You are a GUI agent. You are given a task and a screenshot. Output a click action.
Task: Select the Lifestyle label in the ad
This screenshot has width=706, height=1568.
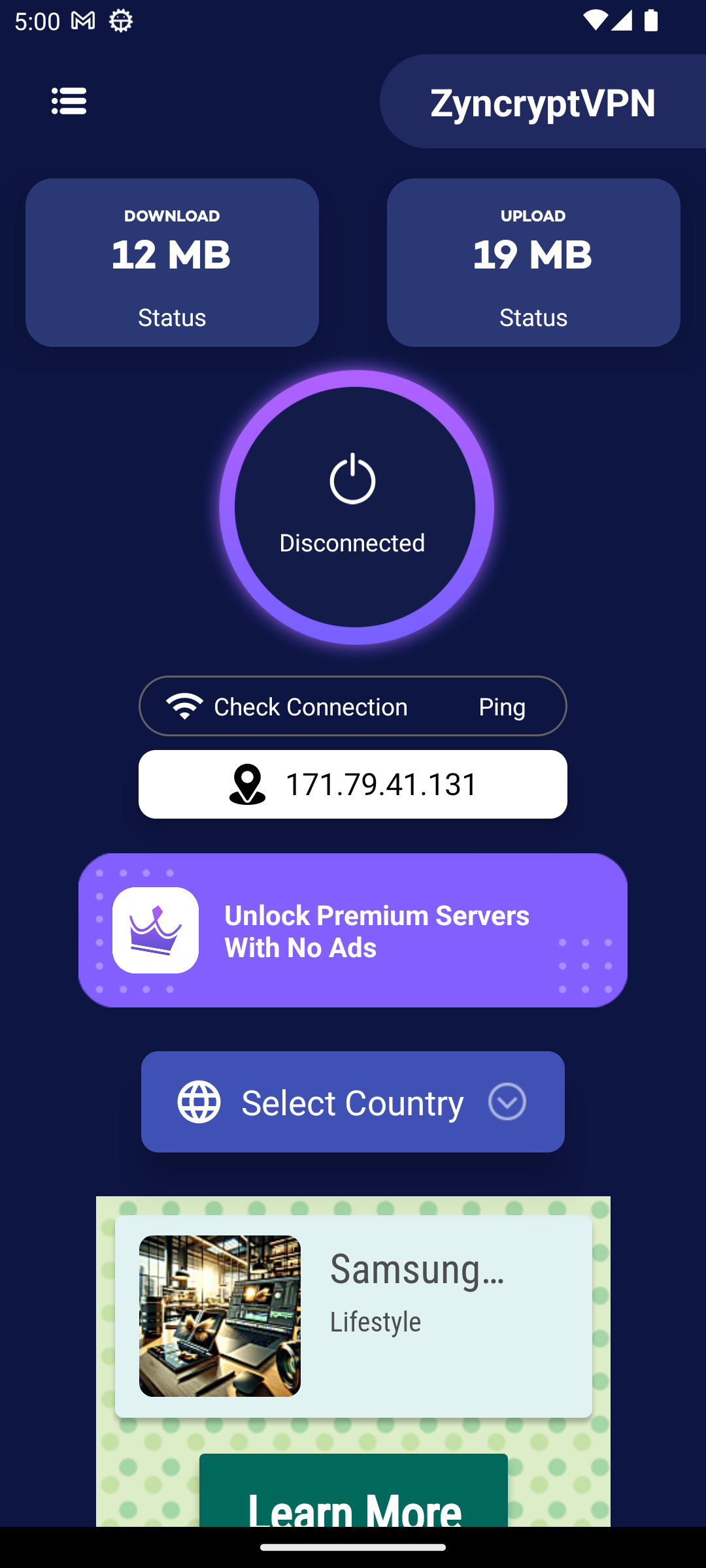[375, 1321]
